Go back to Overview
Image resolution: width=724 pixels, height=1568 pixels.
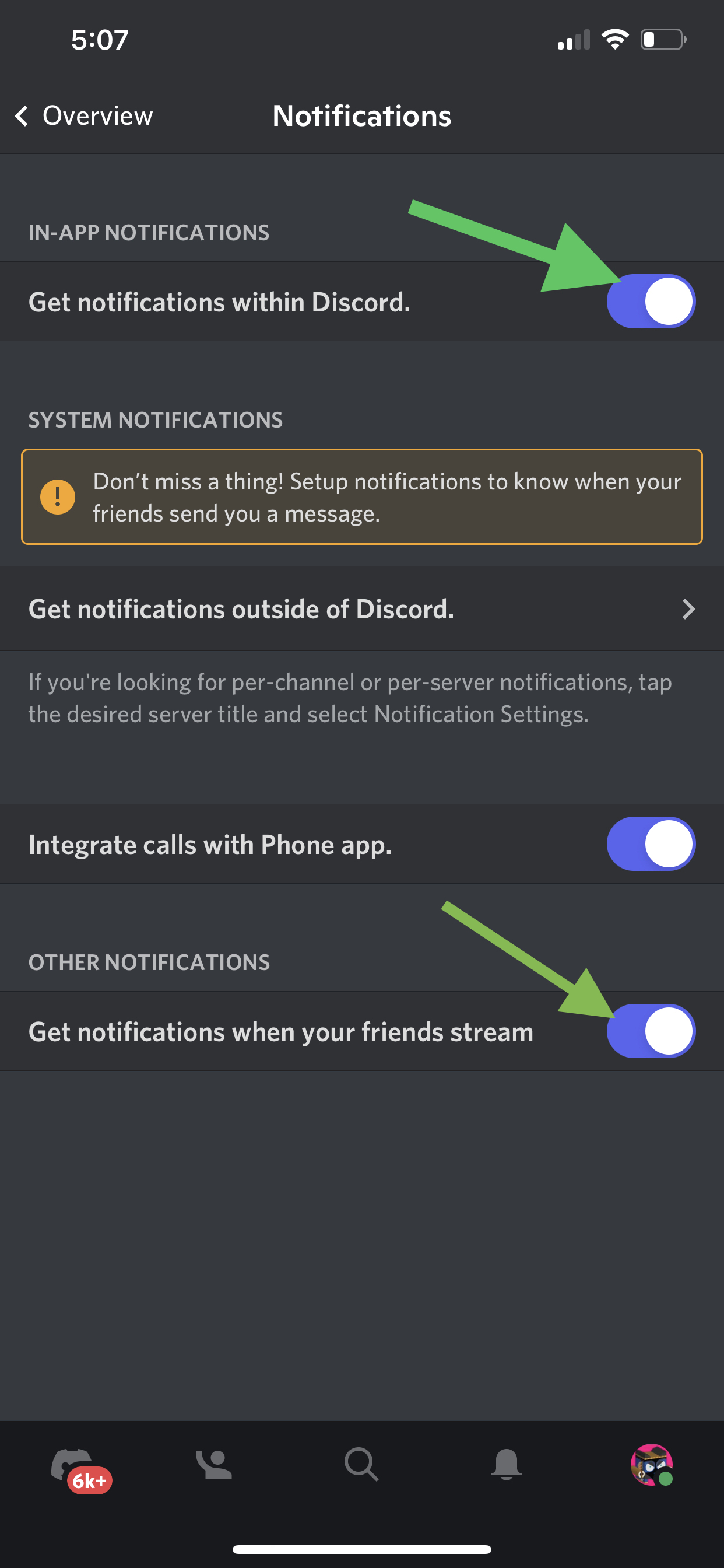[84, 116]
